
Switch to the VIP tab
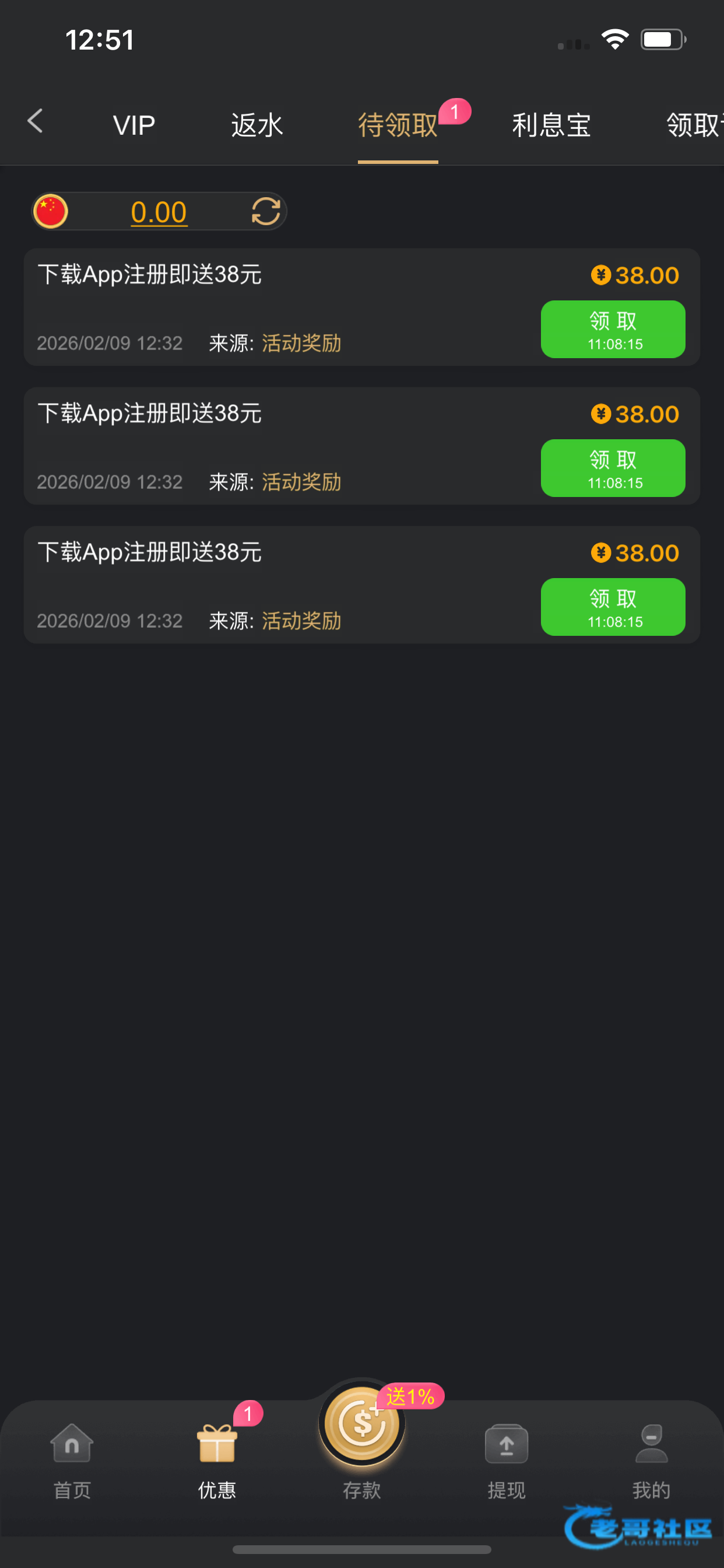click(x=134, y=125)
